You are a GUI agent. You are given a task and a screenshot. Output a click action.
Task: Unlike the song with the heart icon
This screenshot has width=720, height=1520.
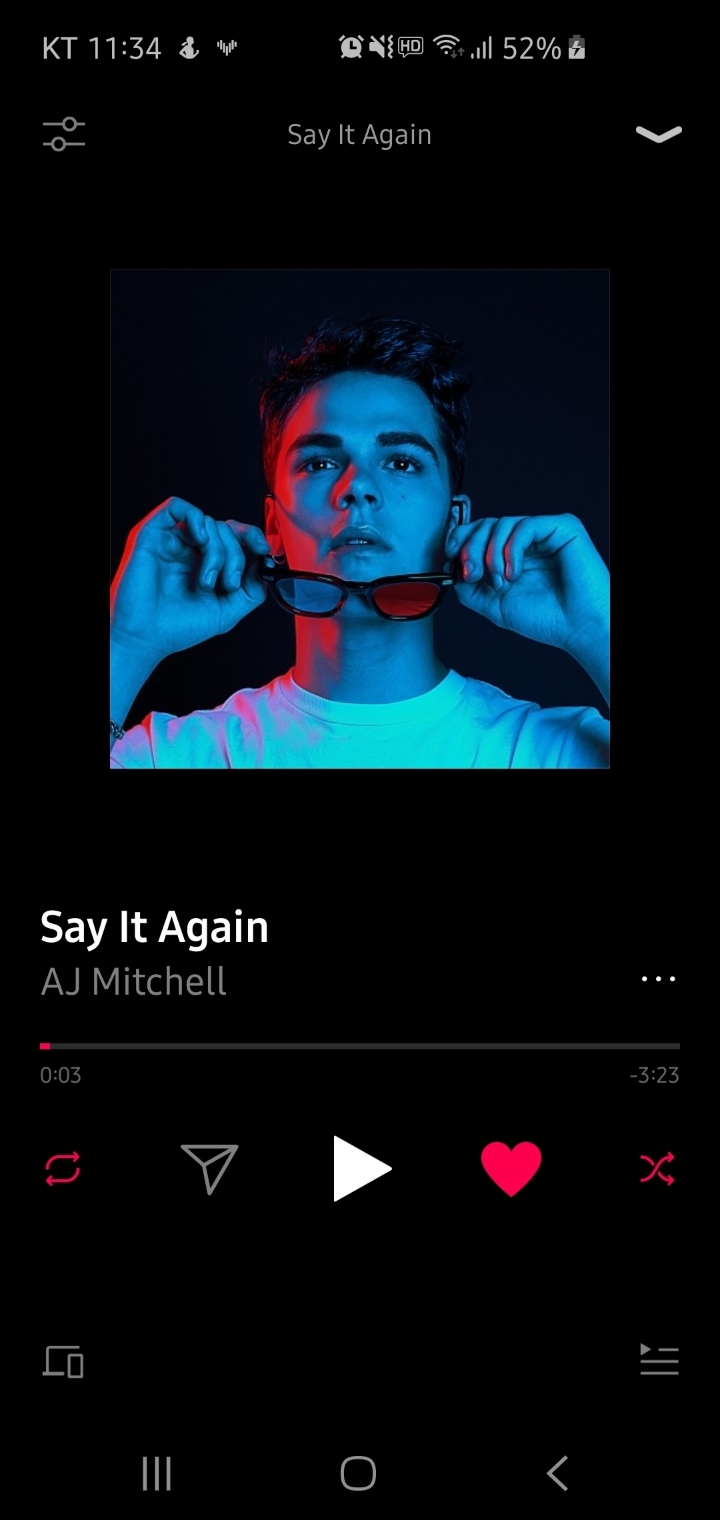(x=511, y=1168)
